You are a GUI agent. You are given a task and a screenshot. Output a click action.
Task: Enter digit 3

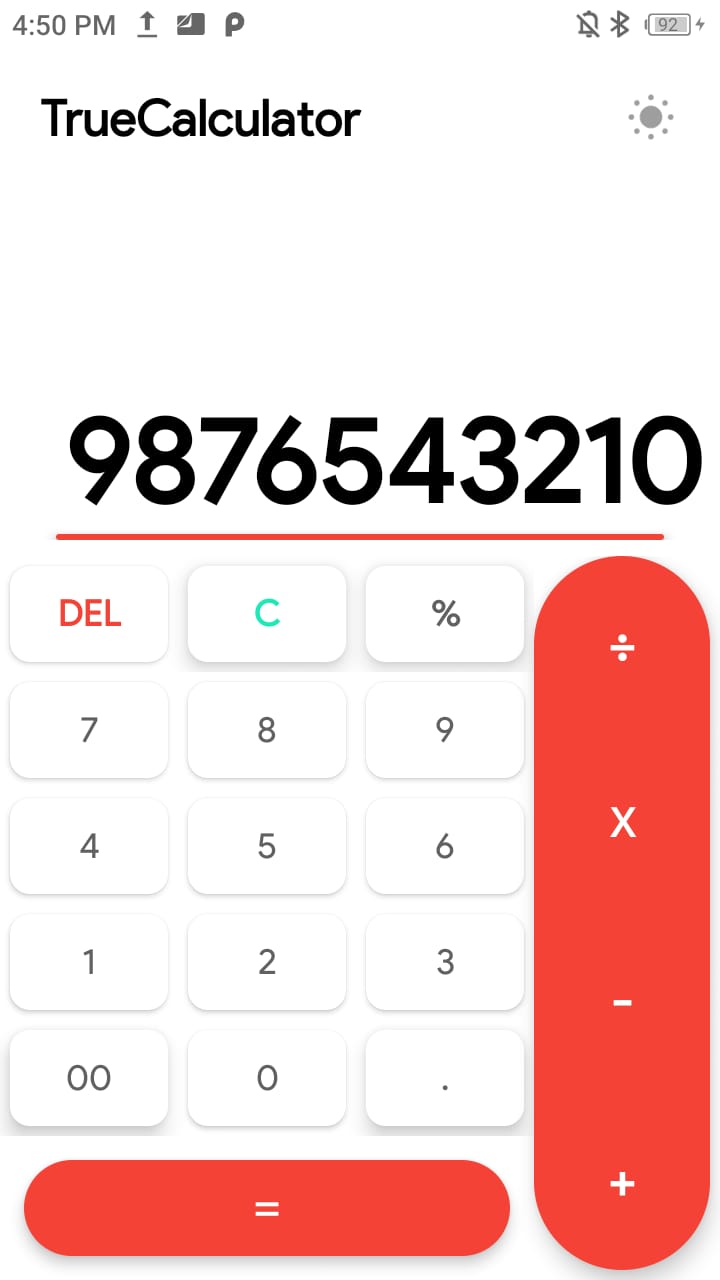tap(445, 962)
